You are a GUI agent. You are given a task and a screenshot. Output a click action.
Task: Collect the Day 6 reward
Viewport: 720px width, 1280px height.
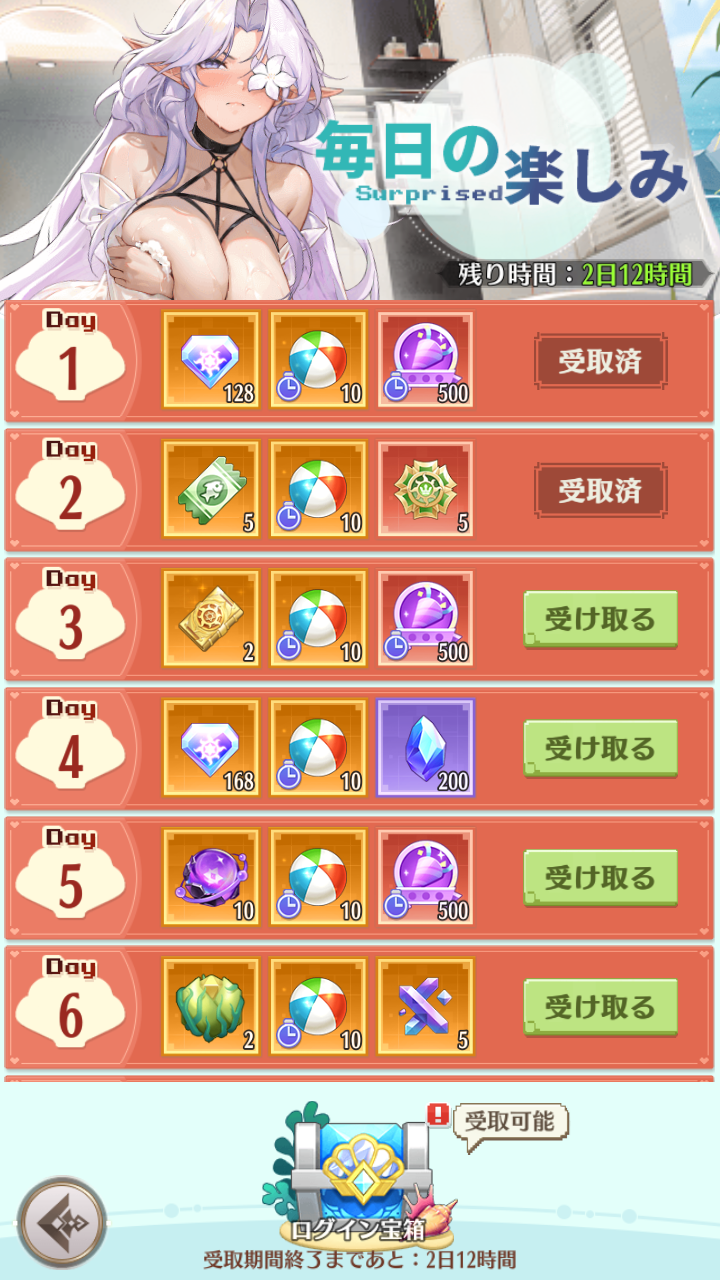[600, 1006]
